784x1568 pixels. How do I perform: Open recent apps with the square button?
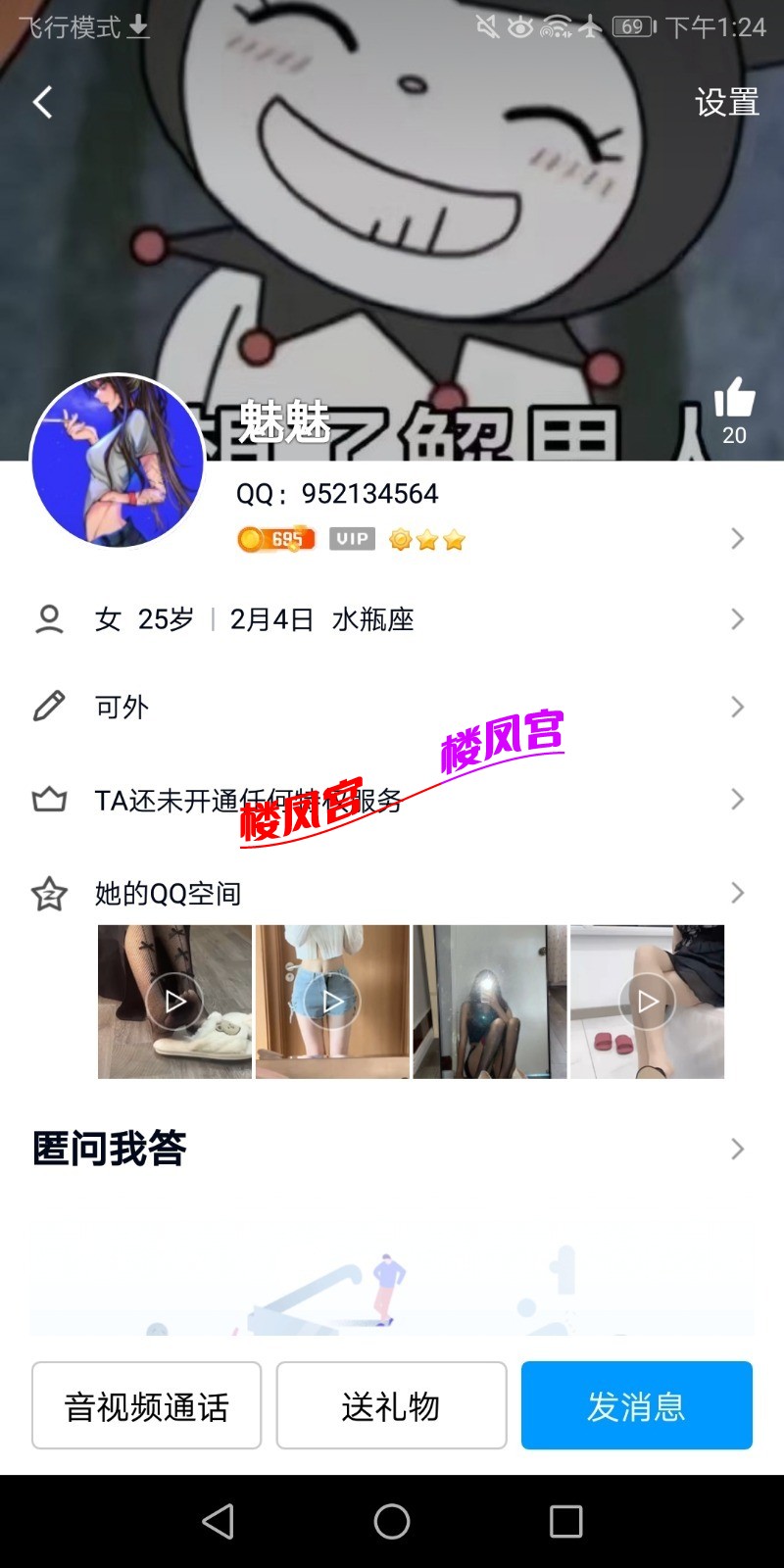(x=565, y=1521)
